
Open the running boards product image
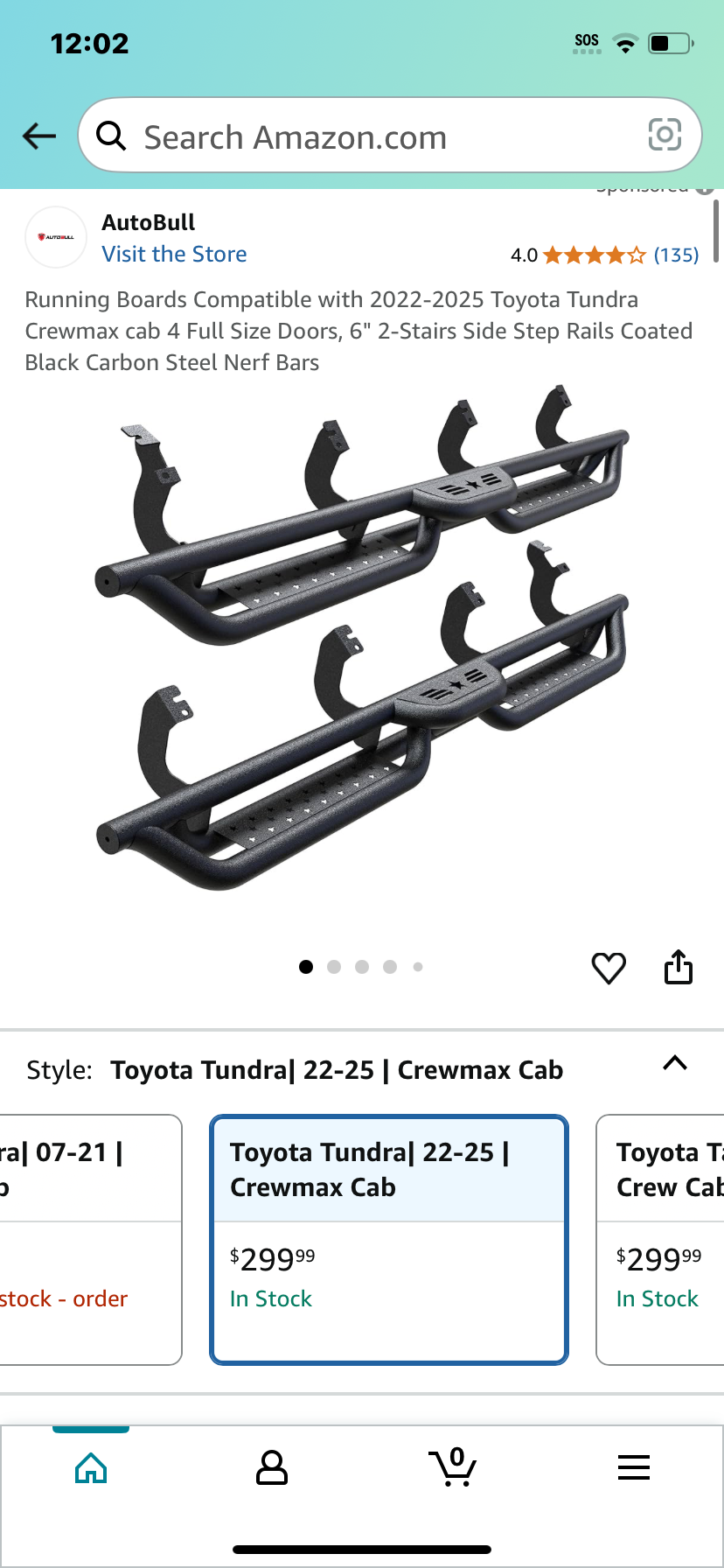(362, 636)
